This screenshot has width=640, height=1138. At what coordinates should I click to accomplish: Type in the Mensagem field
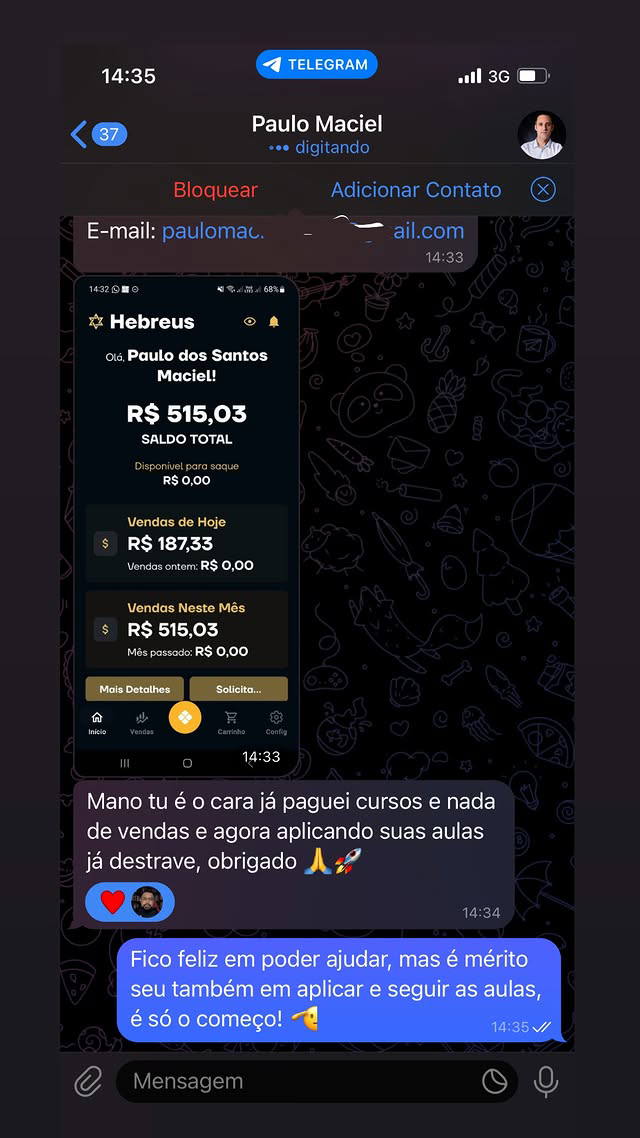pos(300,1081)
